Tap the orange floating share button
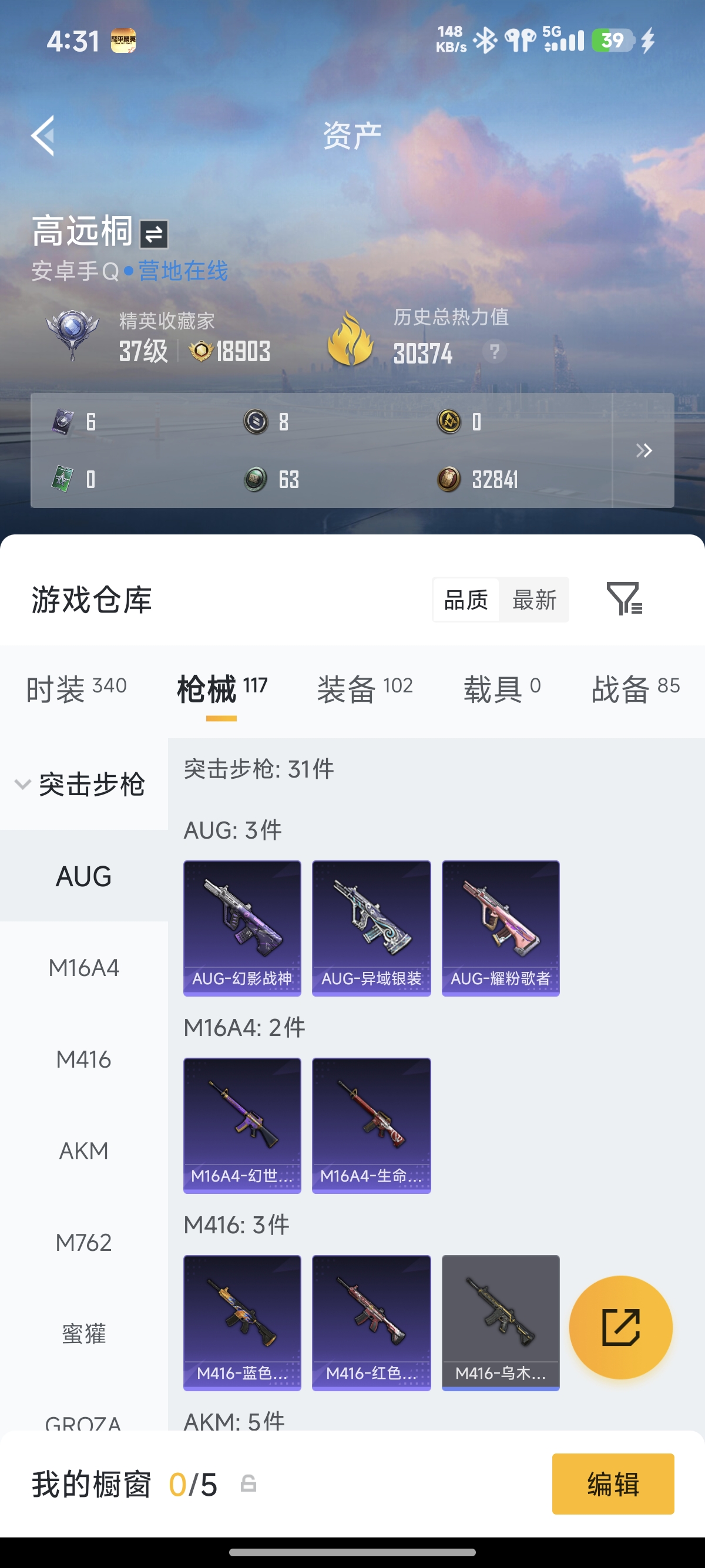 point(620,1328)
